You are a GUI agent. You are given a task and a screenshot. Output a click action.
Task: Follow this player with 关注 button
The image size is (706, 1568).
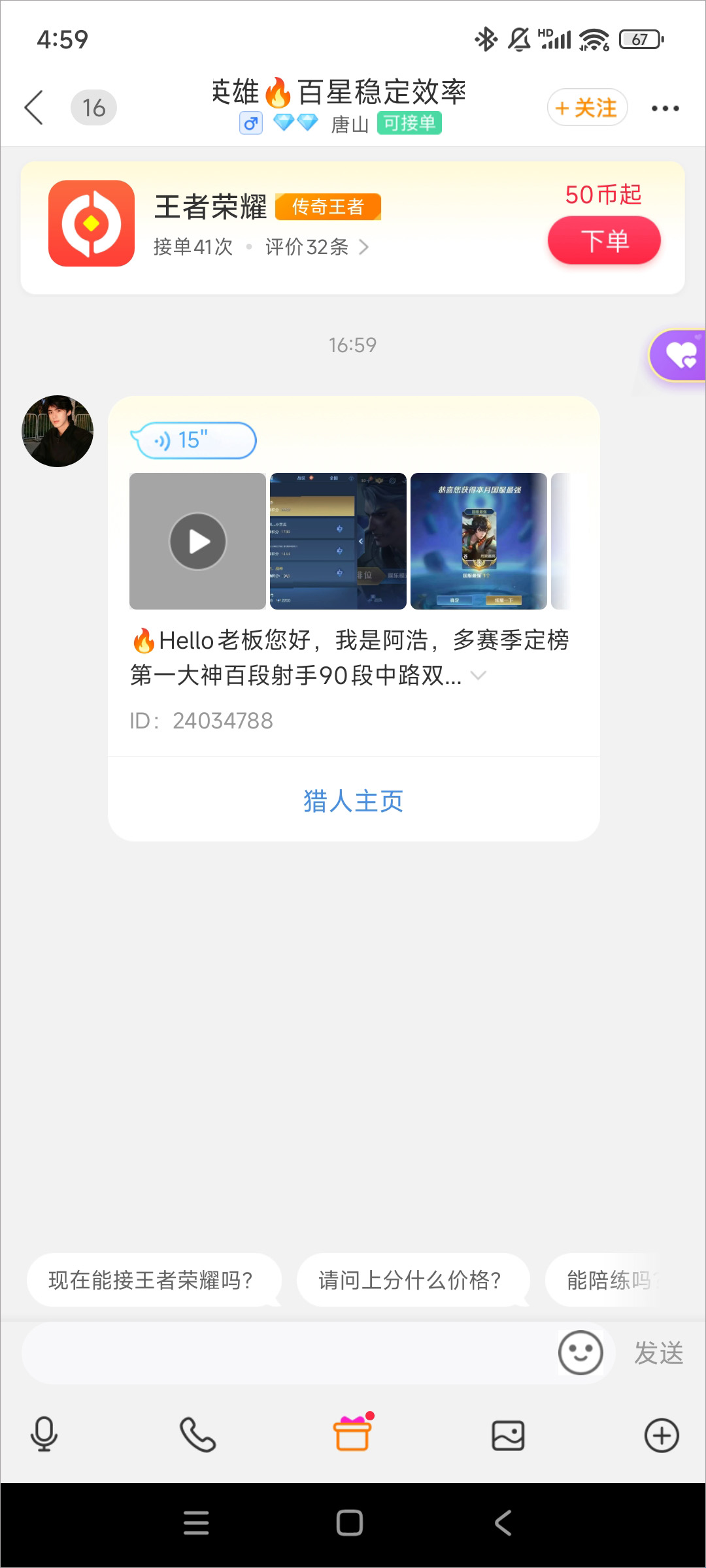point(587,108)
